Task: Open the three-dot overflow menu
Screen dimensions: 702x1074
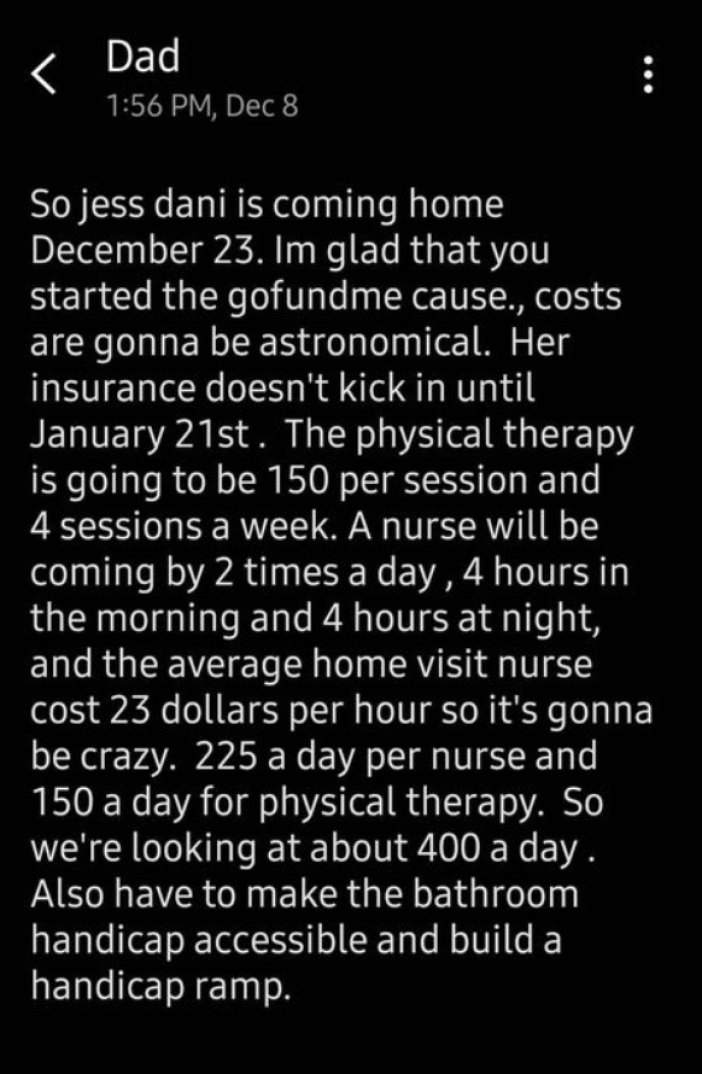Action: point(649,75)
